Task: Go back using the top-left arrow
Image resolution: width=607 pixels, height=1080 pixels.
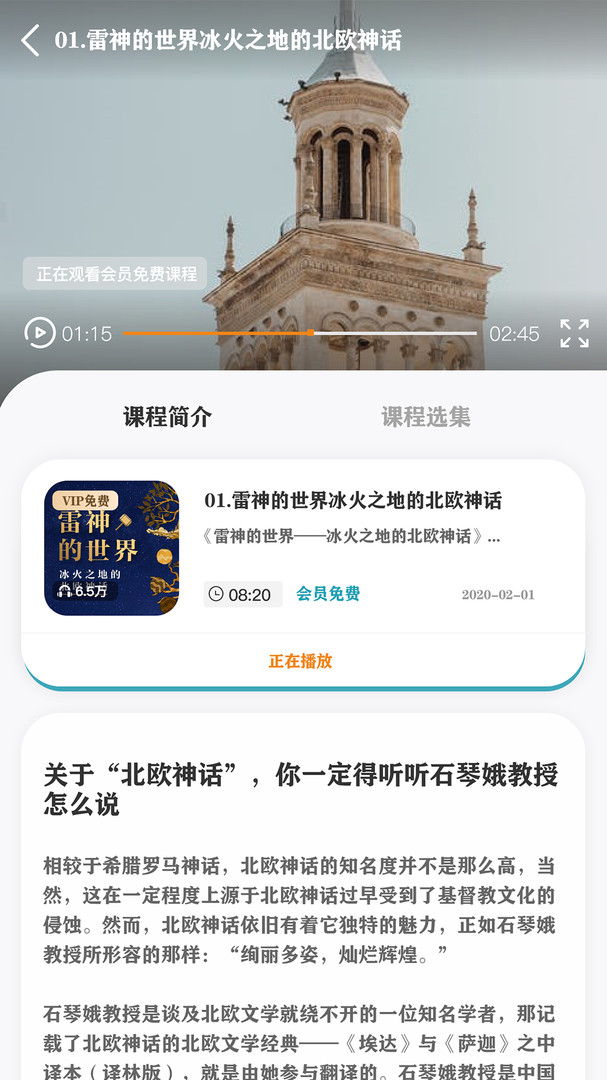Action: 31,40
